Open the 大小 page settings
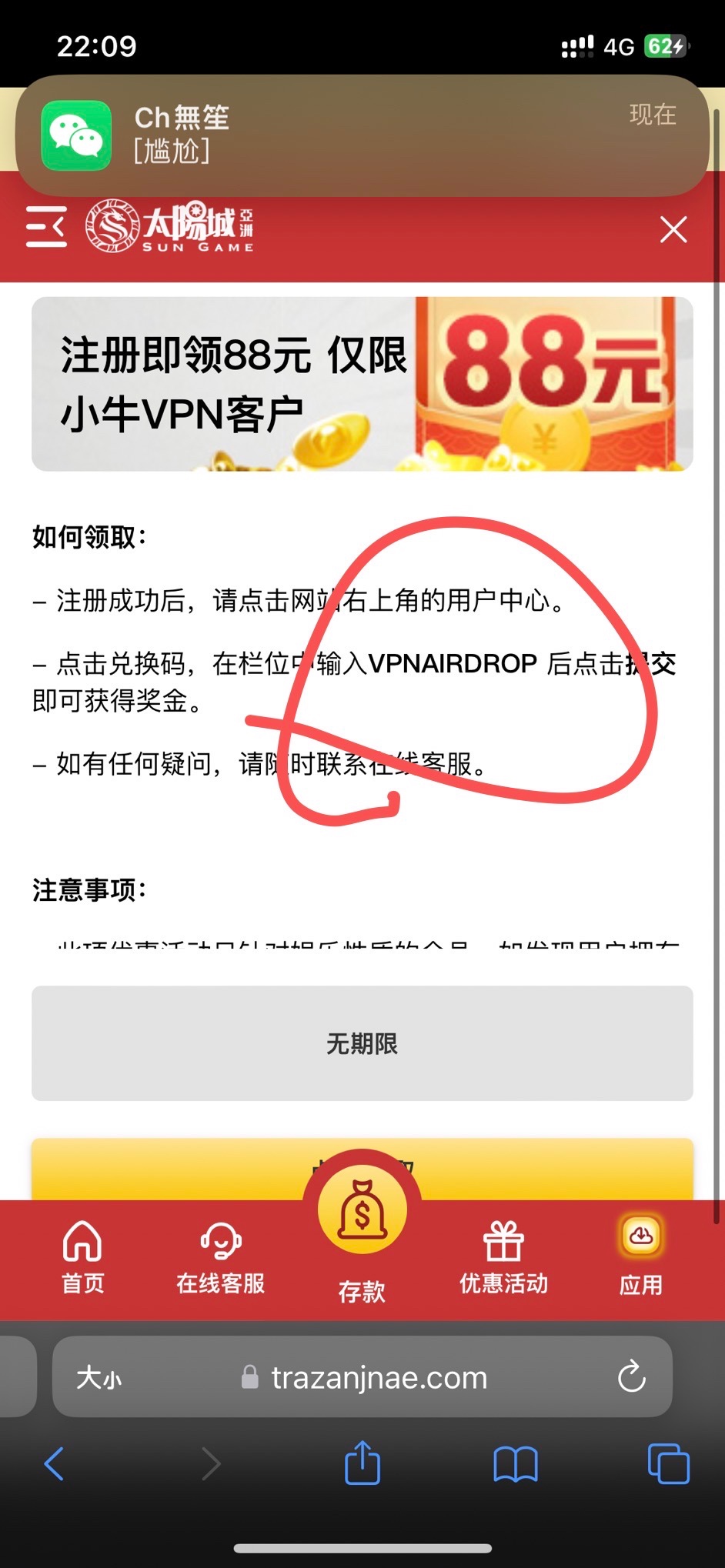Screen dimensions: 725x1568 click(x=99, y=1377)
